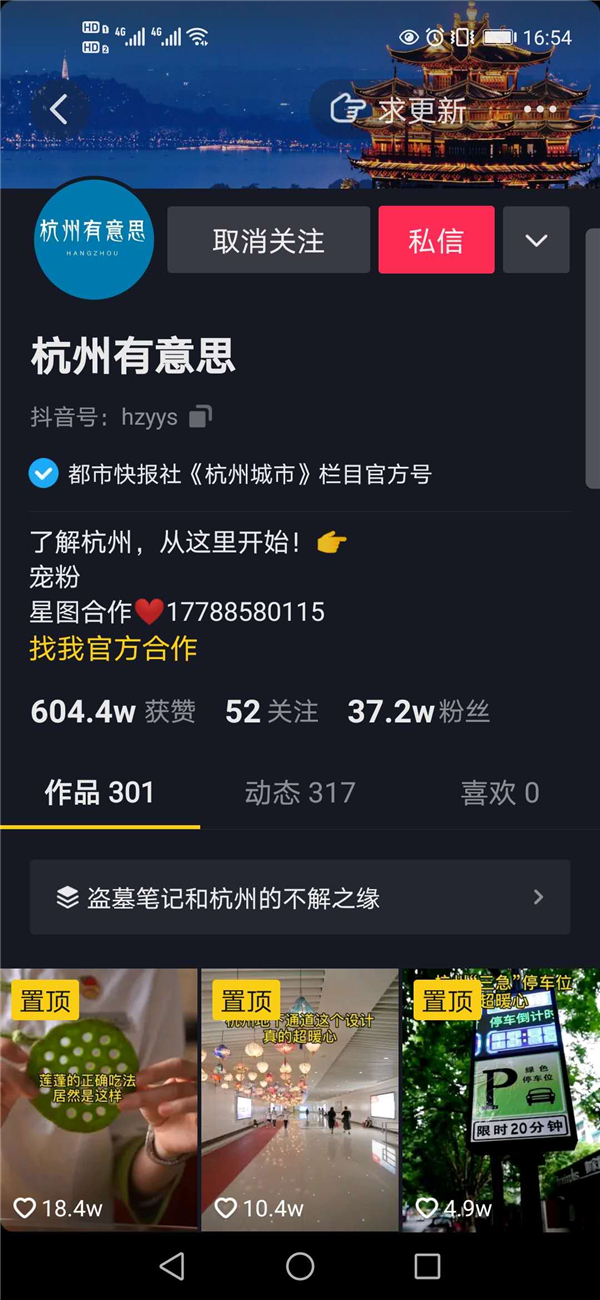Open the three-dot overflow menu
The height and width of the screenshot is (1300, 600).
click(x=540, y=109)
